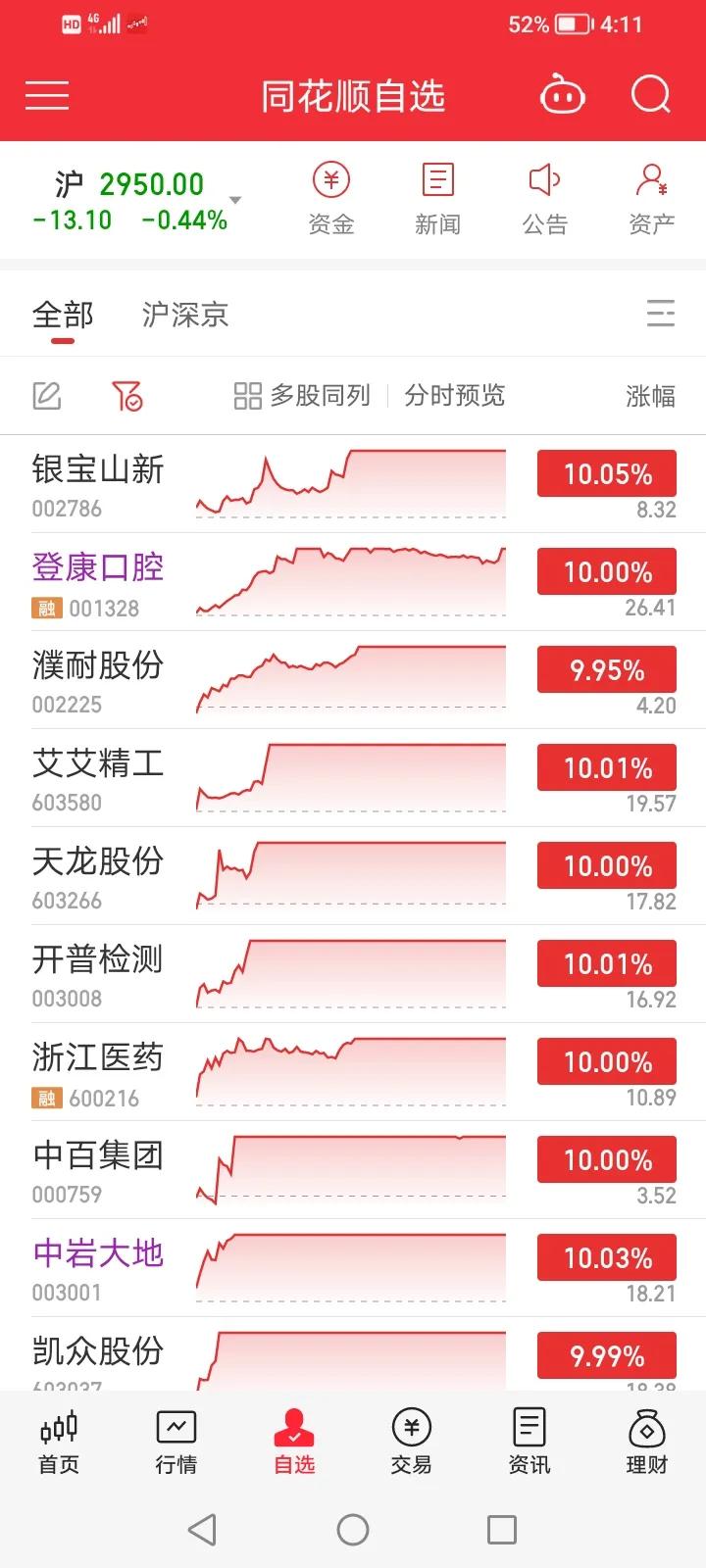This screenshot has height=1568, width=706.
Task: Open 资金 capital flow
Action: pos(331,200)
